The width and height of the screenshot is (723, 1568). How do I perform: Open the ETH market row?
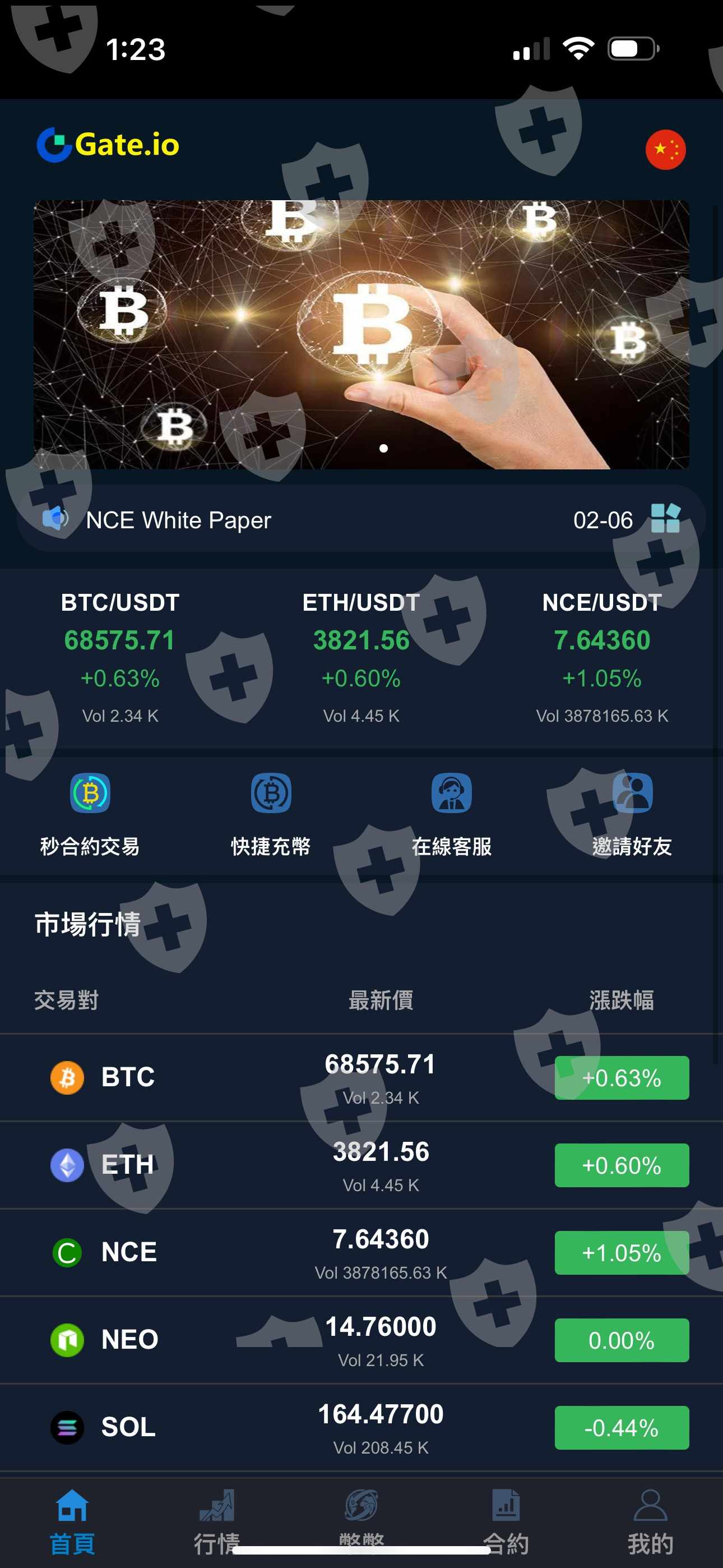coord(361,1165)
